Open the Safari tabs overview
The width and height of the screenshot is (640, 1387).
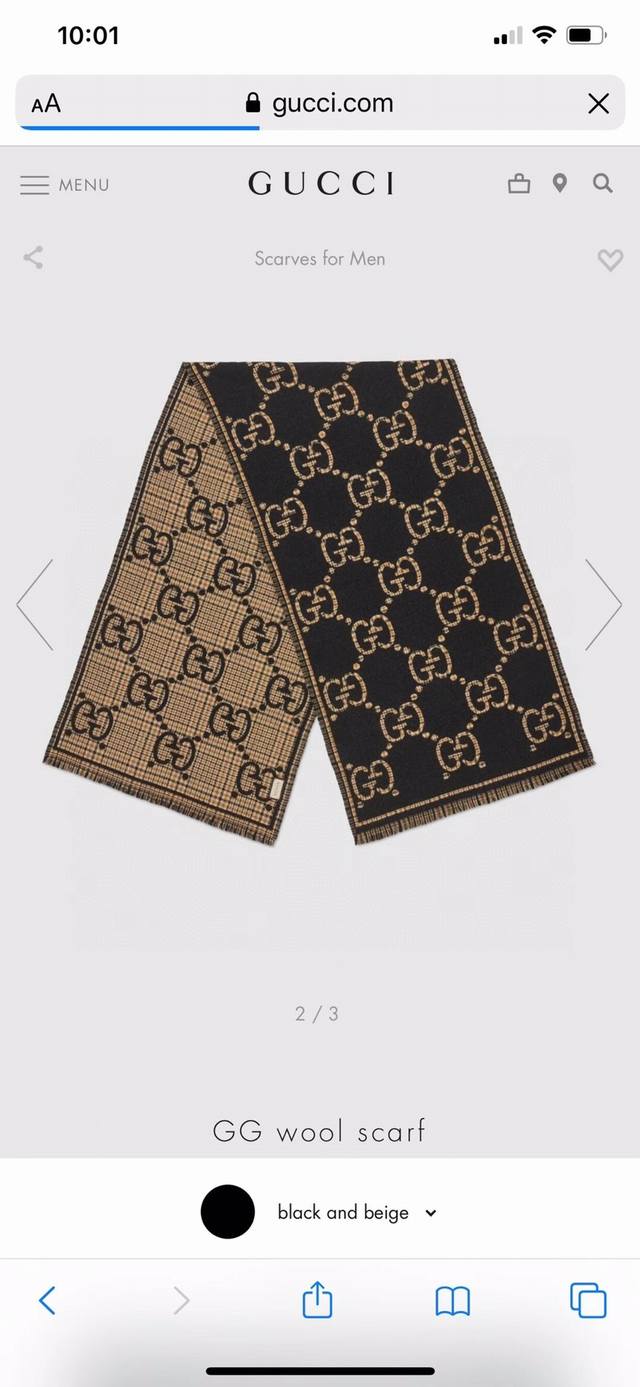click(x=588, y=1300)
